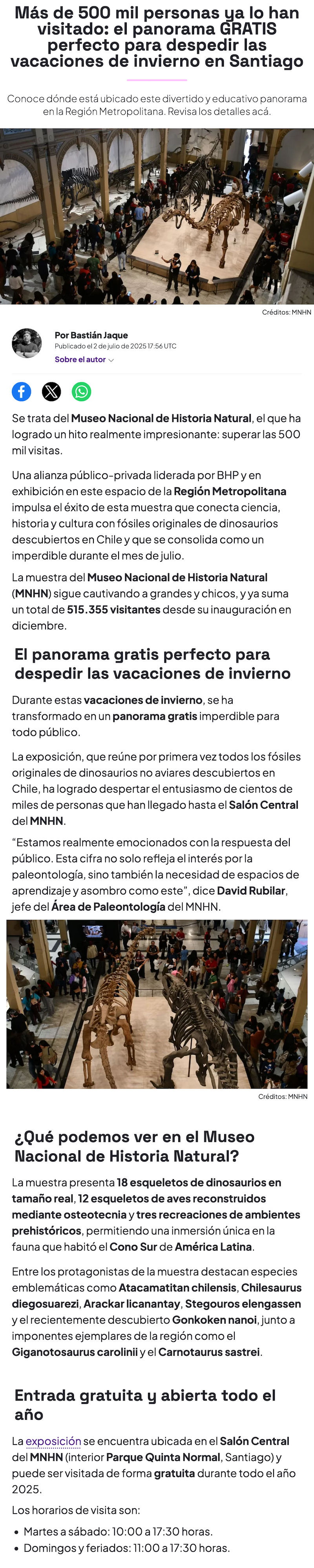
Task: Share the article on X
Action: point(51,391)
